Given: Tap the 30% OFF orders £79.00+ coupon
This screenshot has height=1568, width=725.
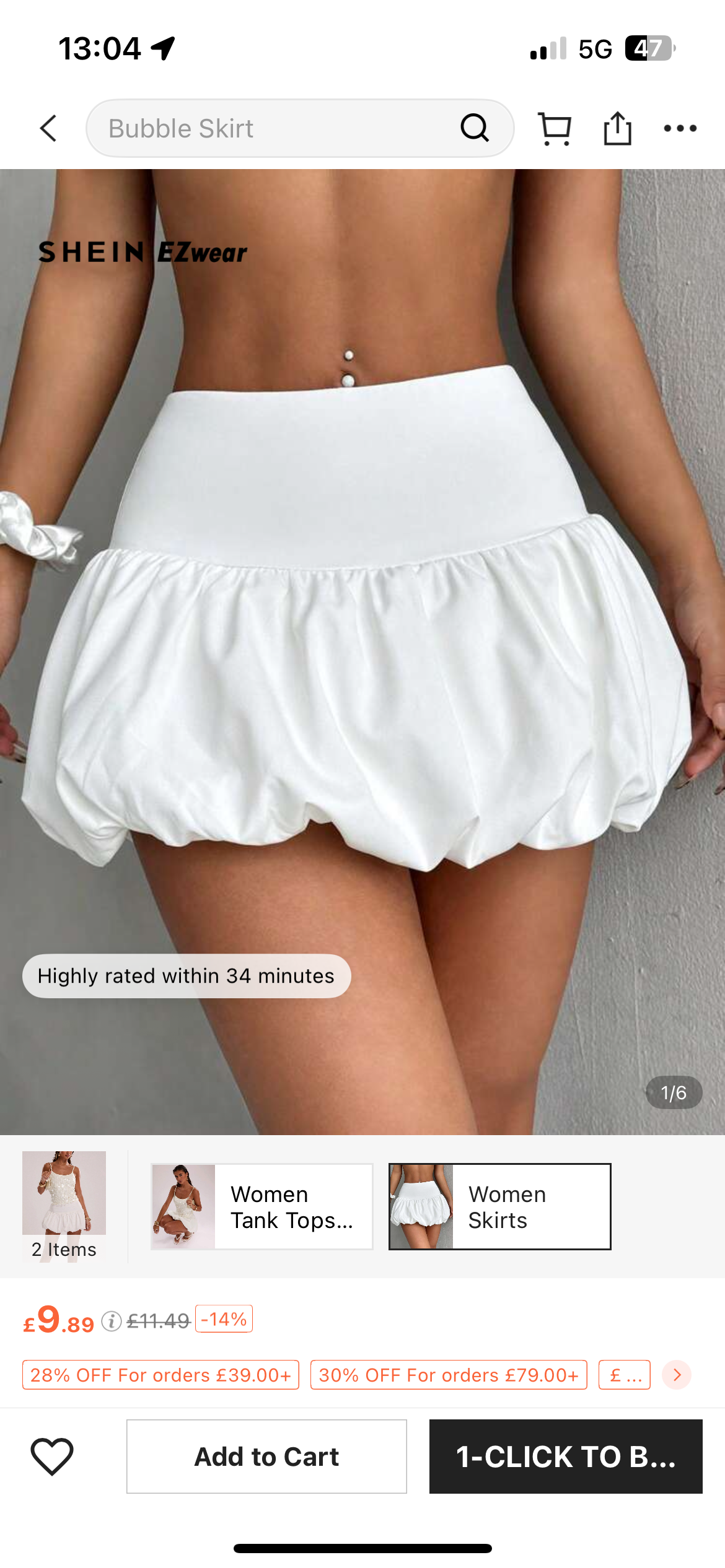Looking at the screenshot, I should point(449,1375).
